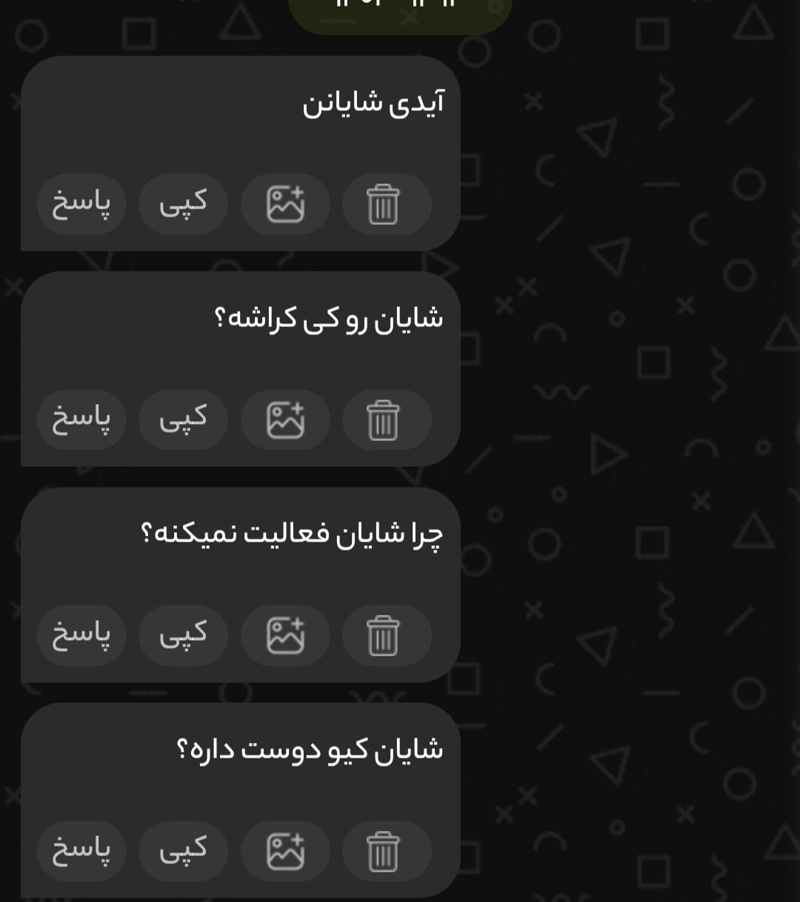The width and height of the screenshot is (800, 902).
Task: Tap کپی under چرا شایان فعالیت نمیکنه؟
Action: (x=183, y=635)
